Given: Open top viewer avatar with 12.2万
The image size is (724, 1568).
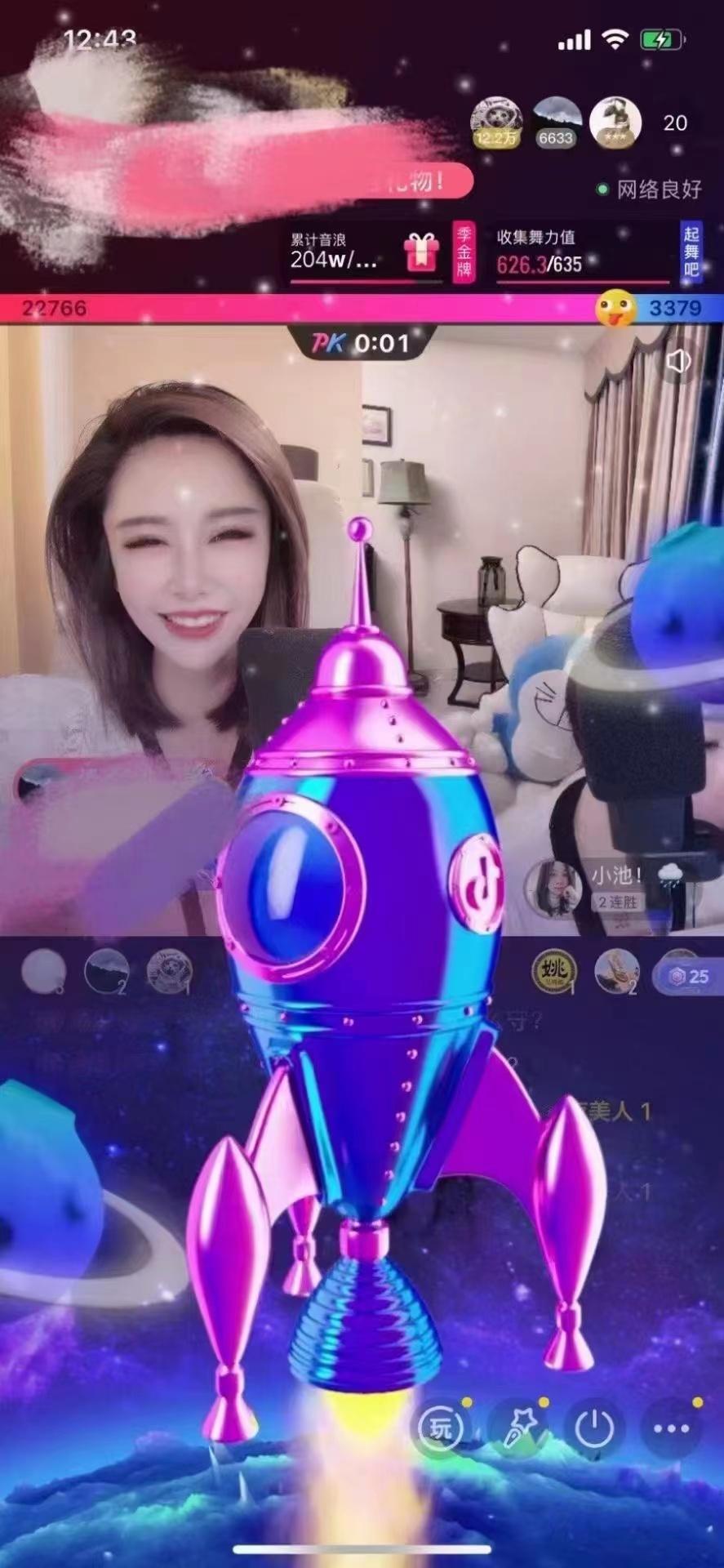Looking at the screenshot, I should [495, 122].
